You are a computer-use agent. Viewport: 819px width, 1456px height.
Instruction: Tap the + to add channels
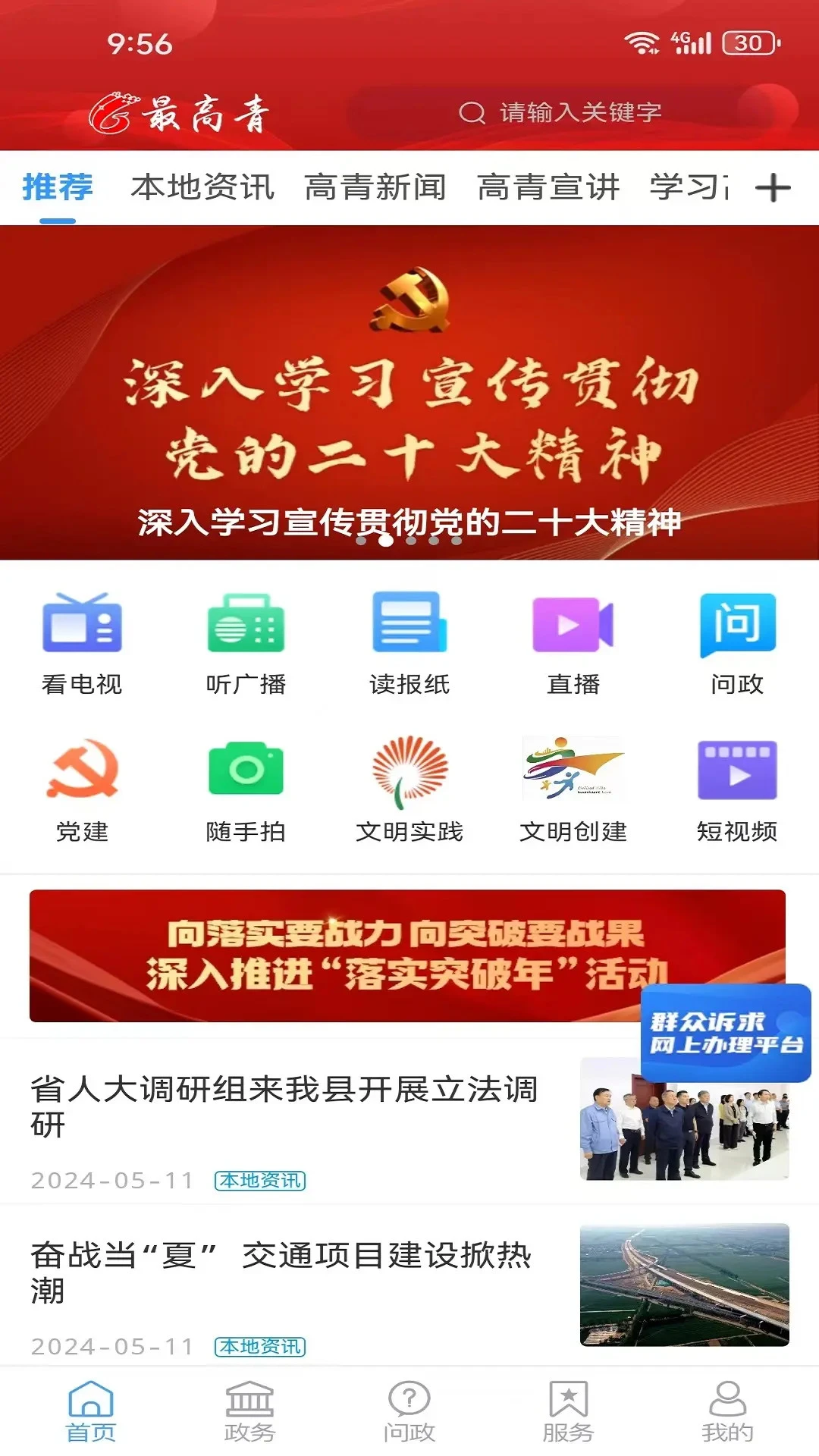click(773, 187)
